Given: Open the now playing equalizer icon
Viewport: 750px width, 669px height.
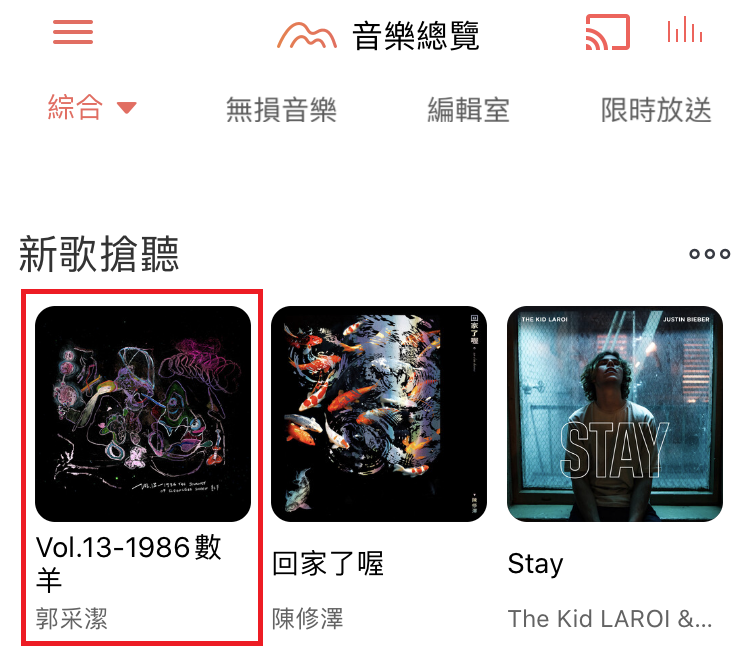Looking at the screenshot, I should (x=685, y=31).
